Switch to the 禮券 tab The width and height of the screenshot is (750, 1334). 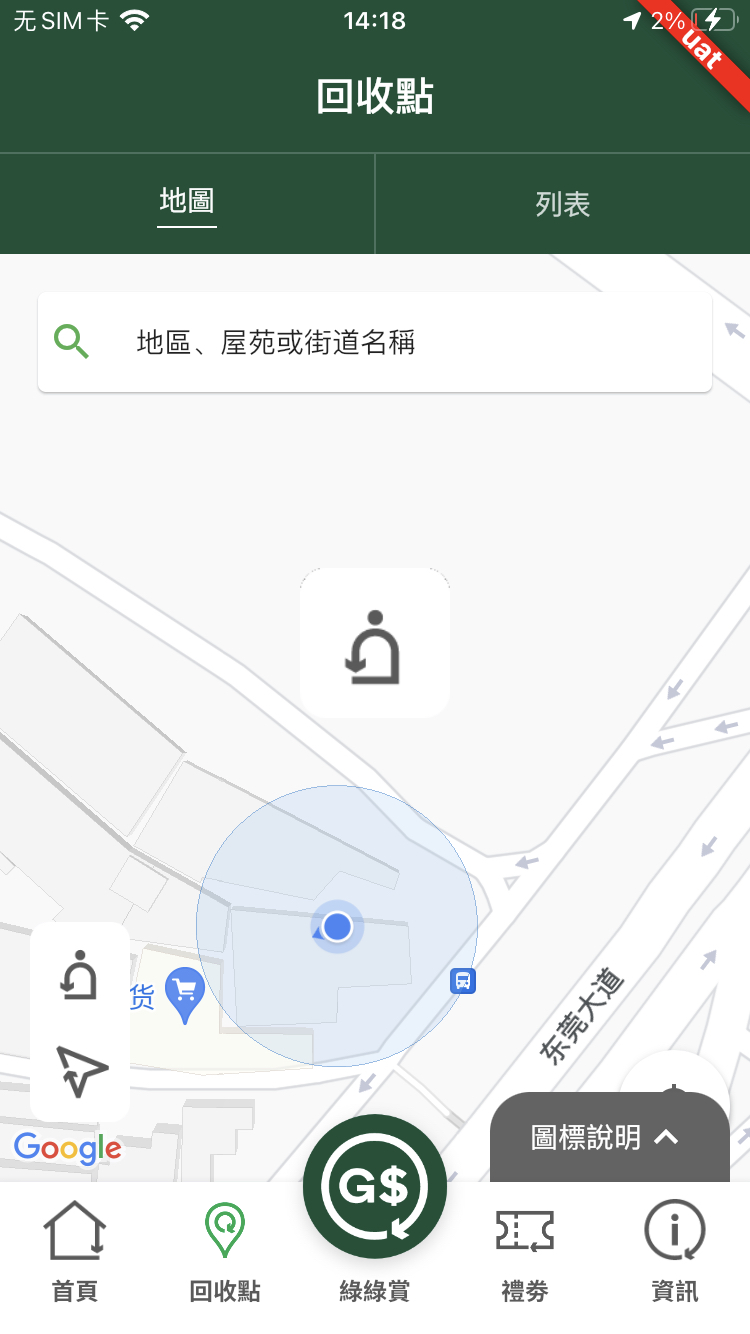click(525, 1250)
